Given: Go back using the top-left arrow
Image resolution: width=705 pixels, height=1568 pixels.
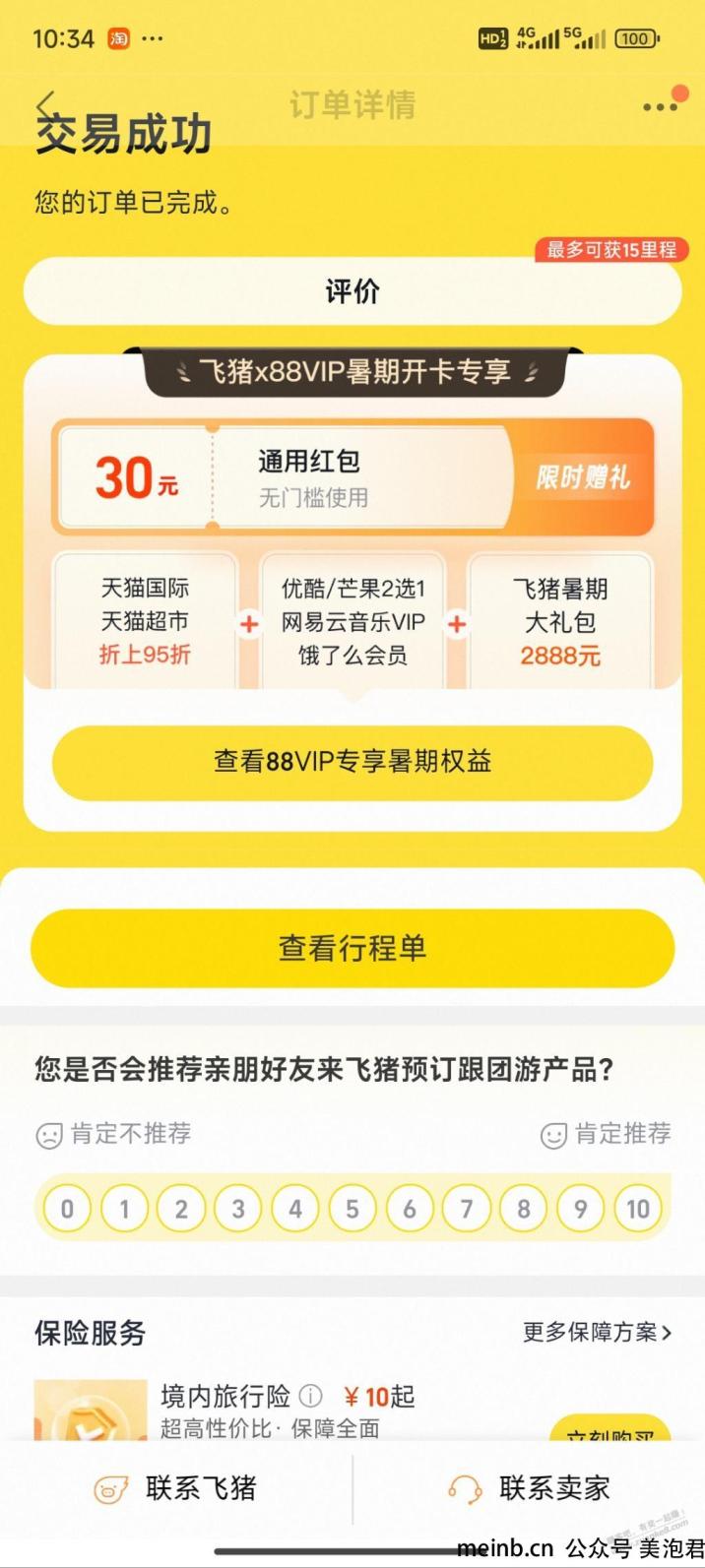Looking at the screenshot, I should point(46,105).
